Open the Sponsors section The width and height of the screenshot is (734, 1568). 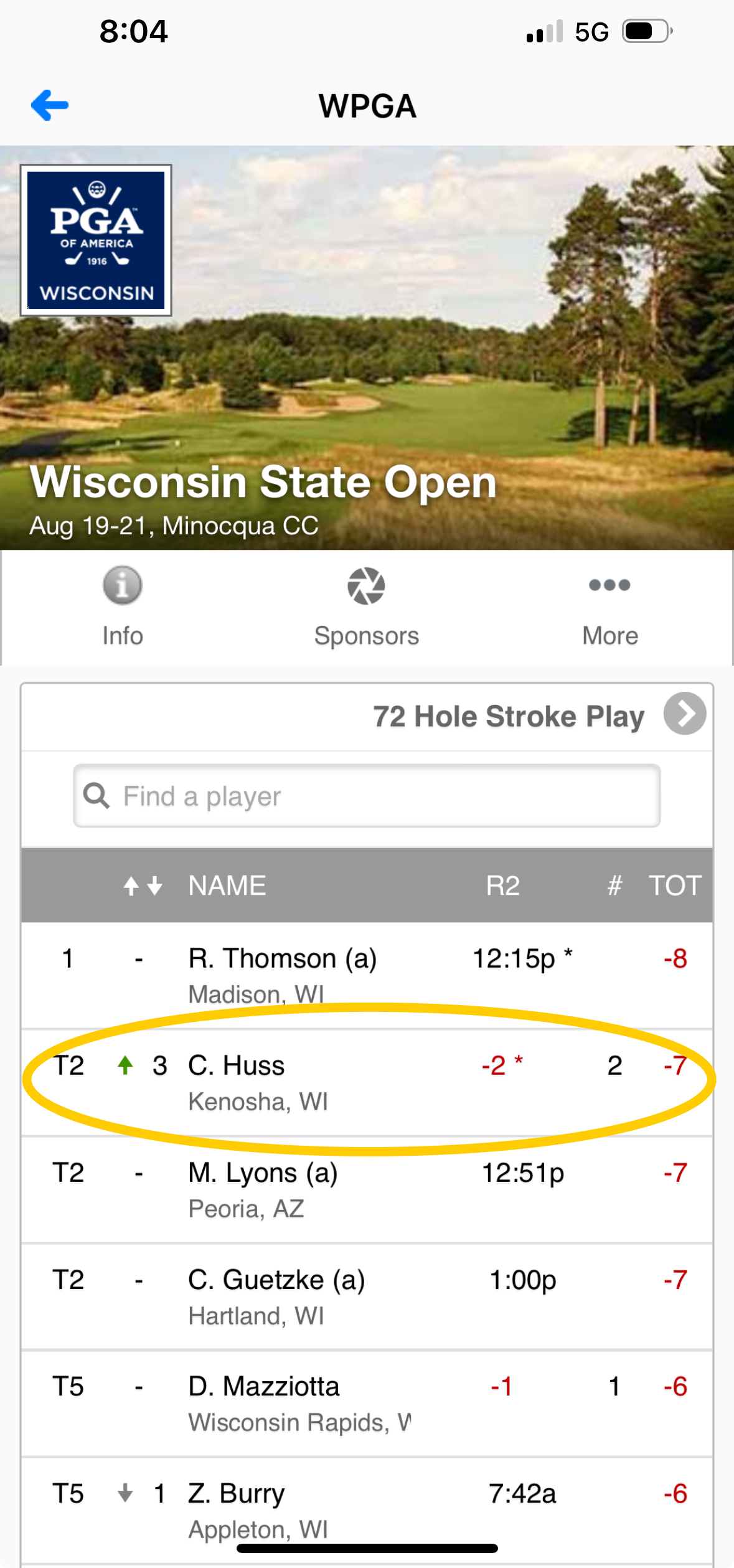(366, 607)
